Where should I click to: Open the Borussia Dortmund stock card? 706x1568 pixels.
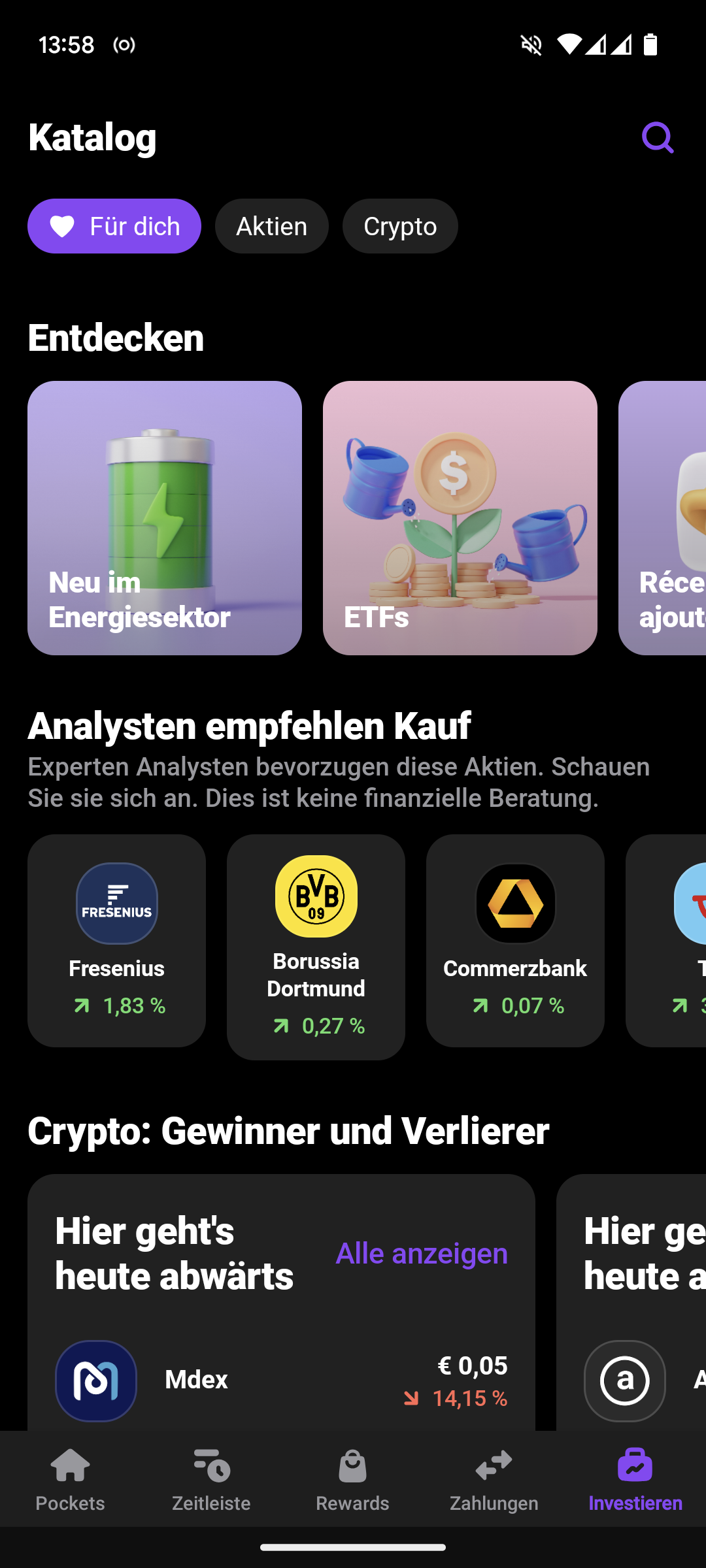click(x=316, y=947)
